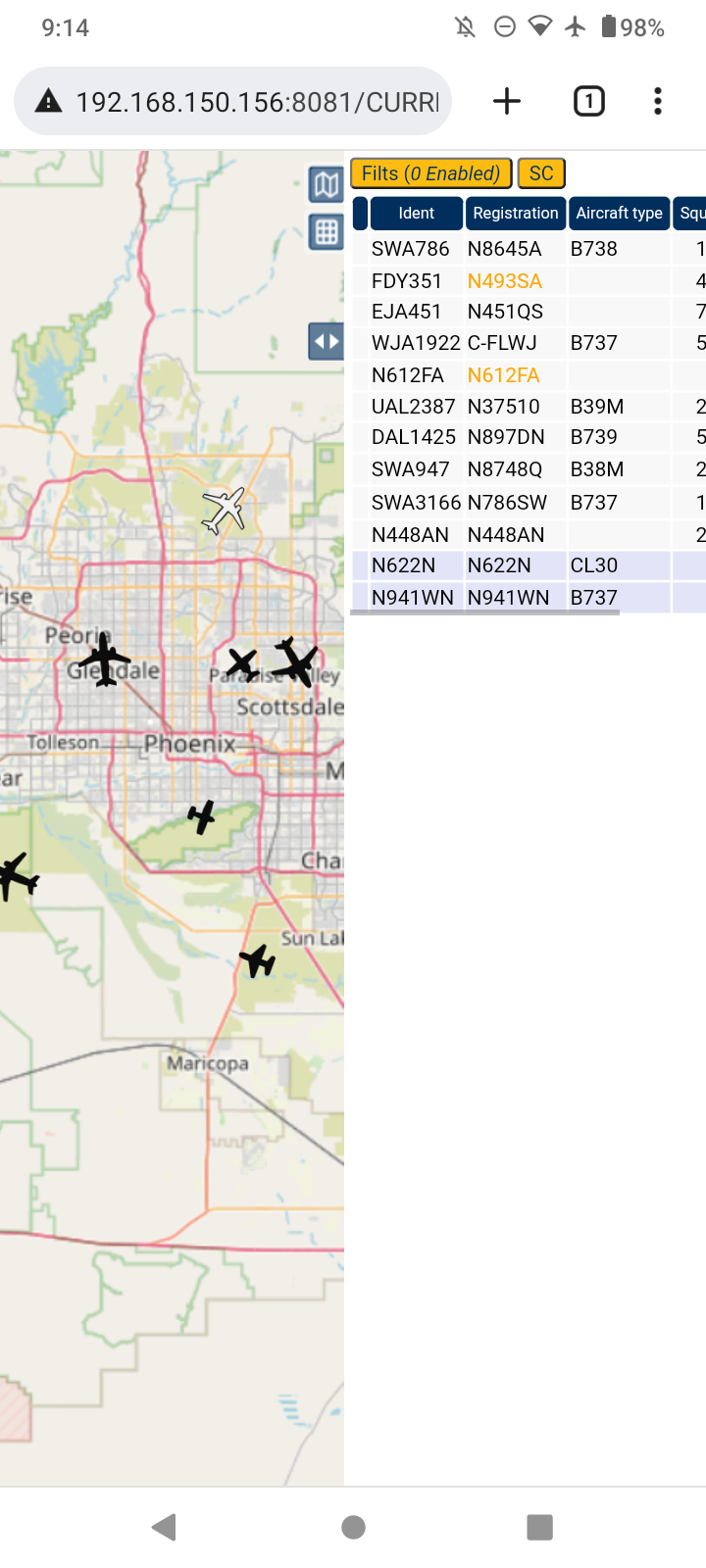Open the Filts (0 Enabled) filters button
Screen dimensions: 706x1568
[430, 173]
